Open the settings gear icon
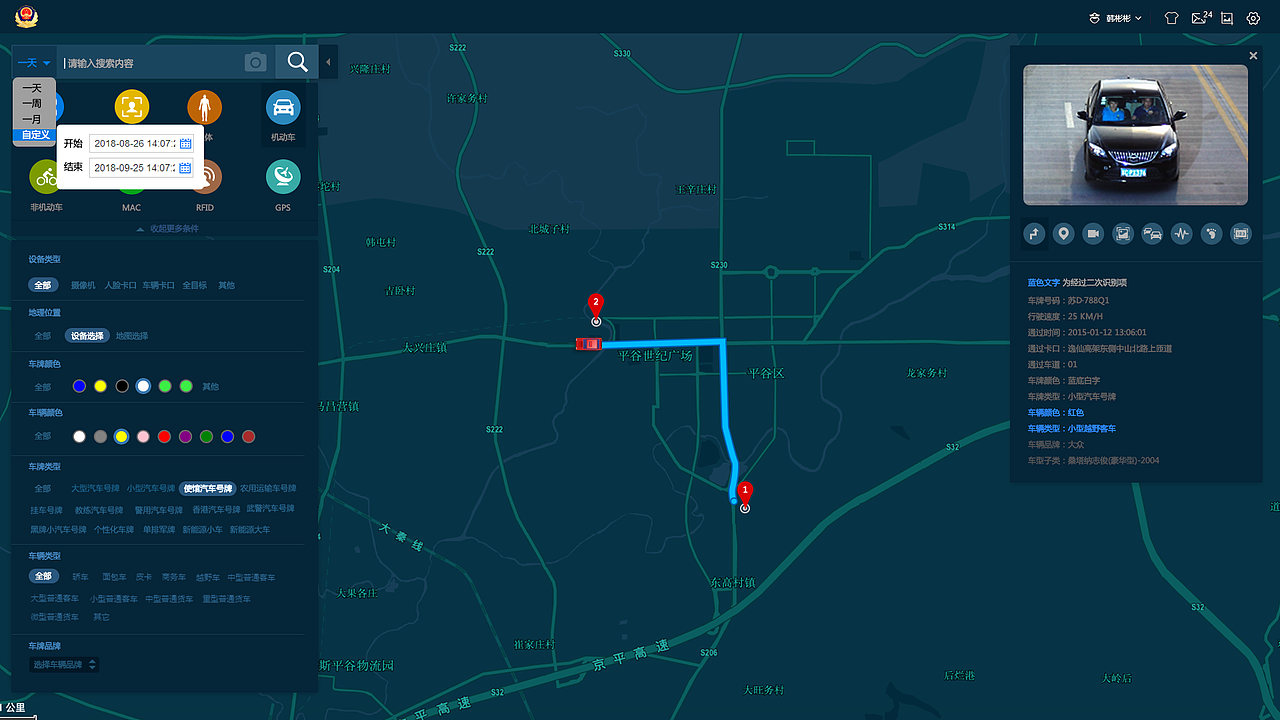Viewport: 1280px width, 720px height. click(1253, 18)
